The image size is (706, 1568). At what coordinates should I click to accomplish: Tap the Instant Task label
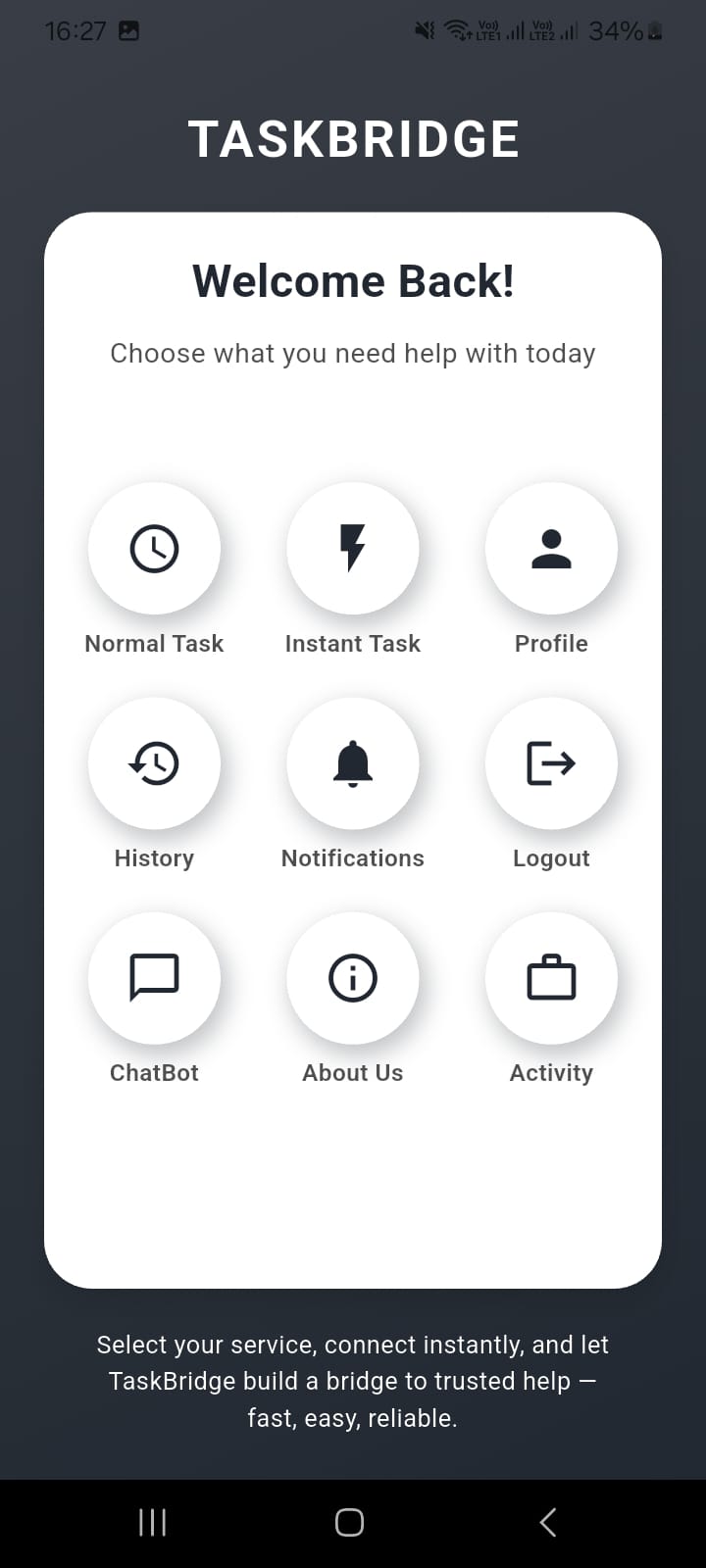coord(353,643)
